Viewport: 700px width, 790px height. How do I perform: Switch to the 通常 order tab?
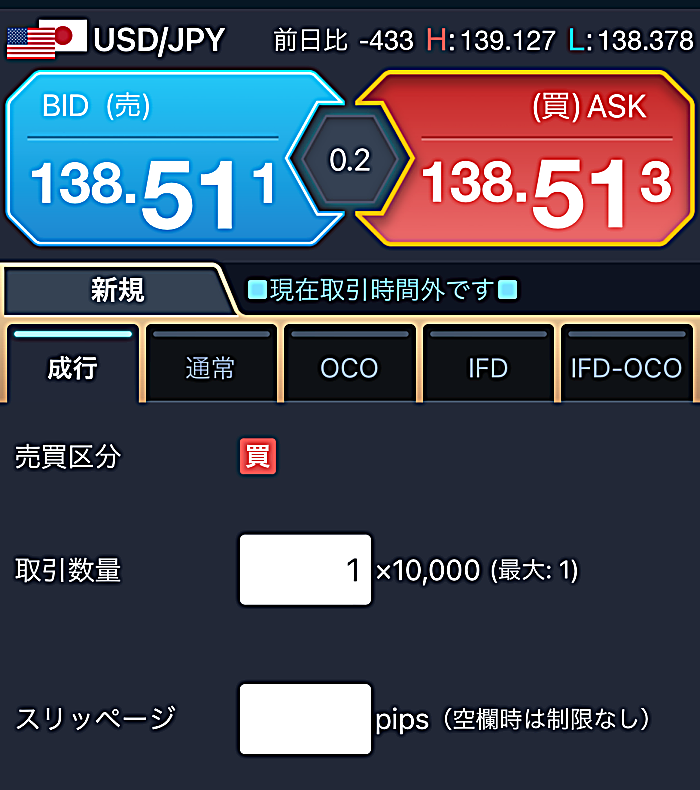[x=210, y=365]
